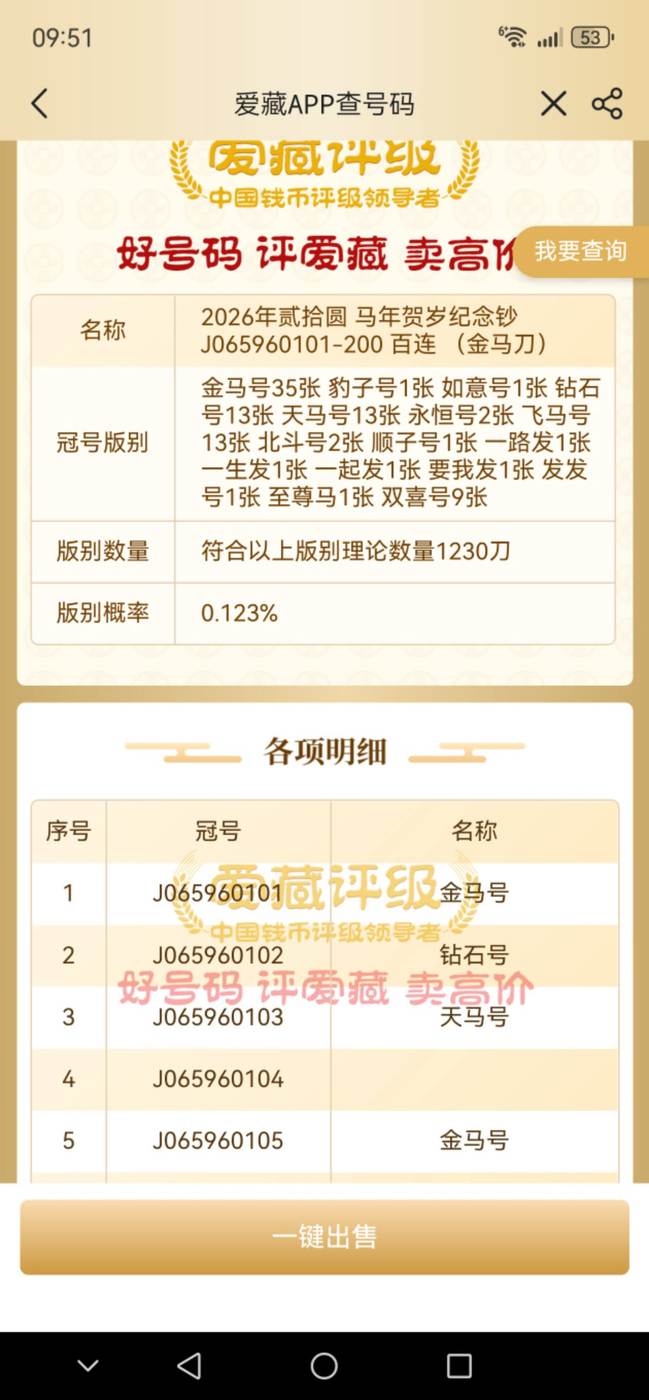Close the 爱藏APP查号码 page
This screenshot has width=649, height=1400.
(x=553, y=104)
